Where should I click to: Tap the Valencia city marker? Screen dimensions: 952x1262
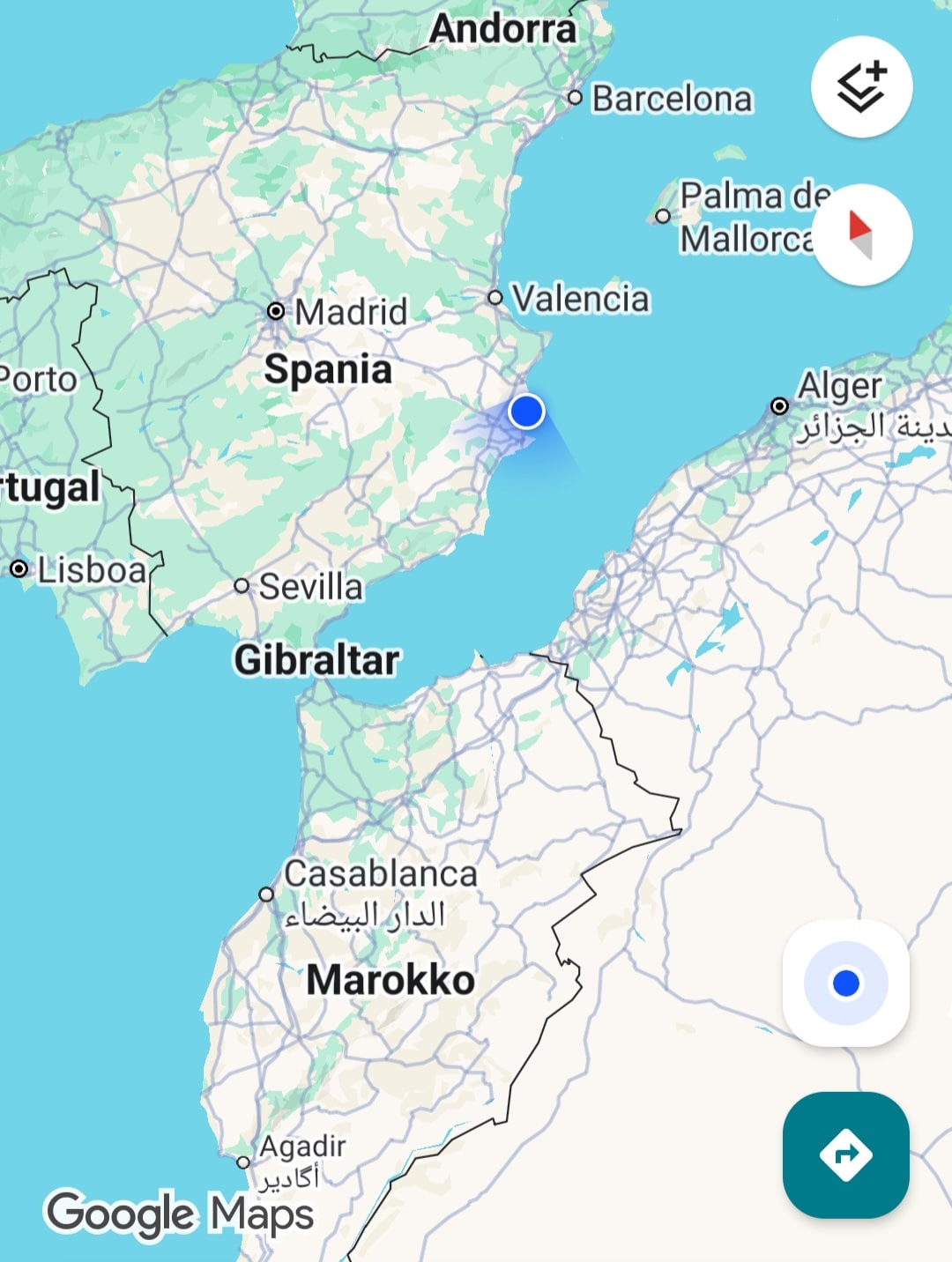point(496,298)
